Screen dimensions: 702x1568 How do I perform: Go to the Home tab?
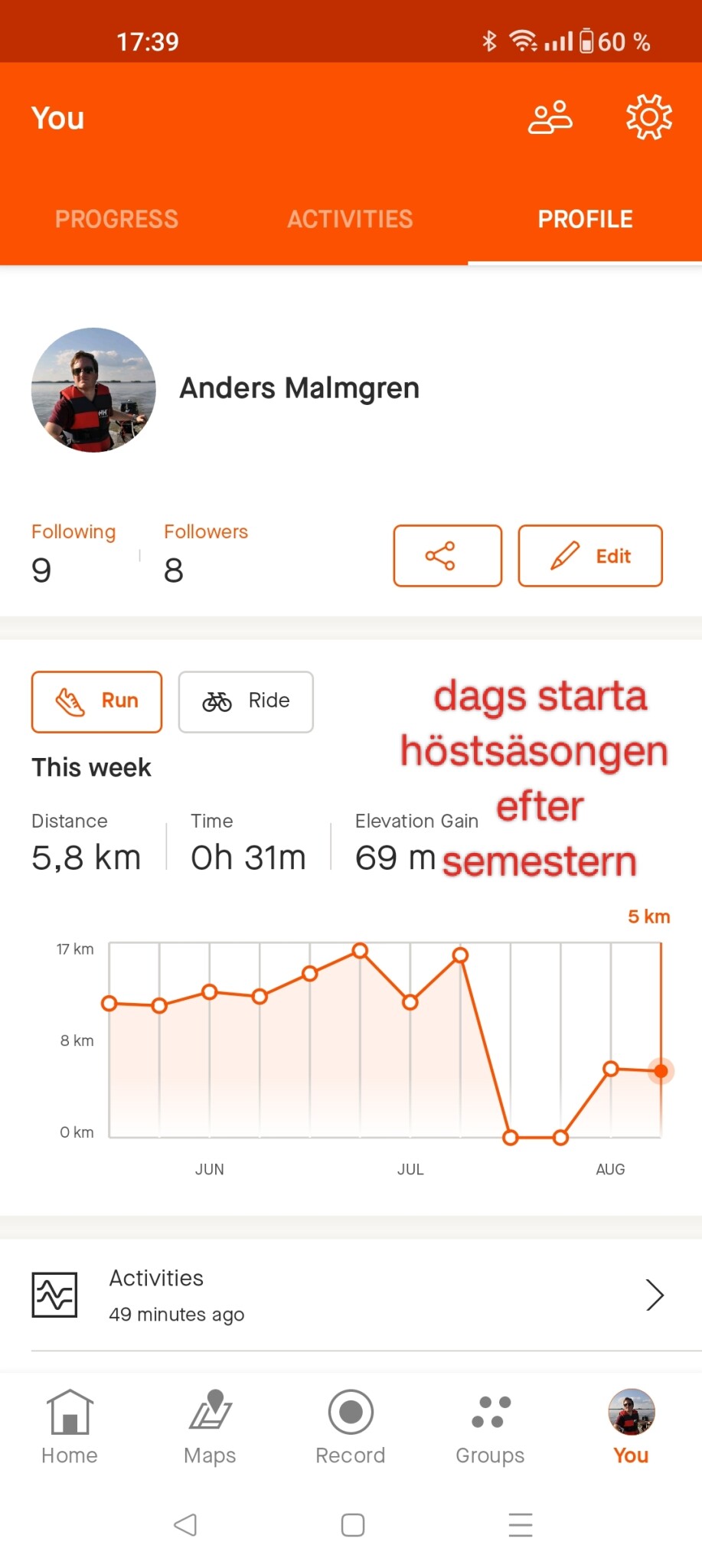70,1427
